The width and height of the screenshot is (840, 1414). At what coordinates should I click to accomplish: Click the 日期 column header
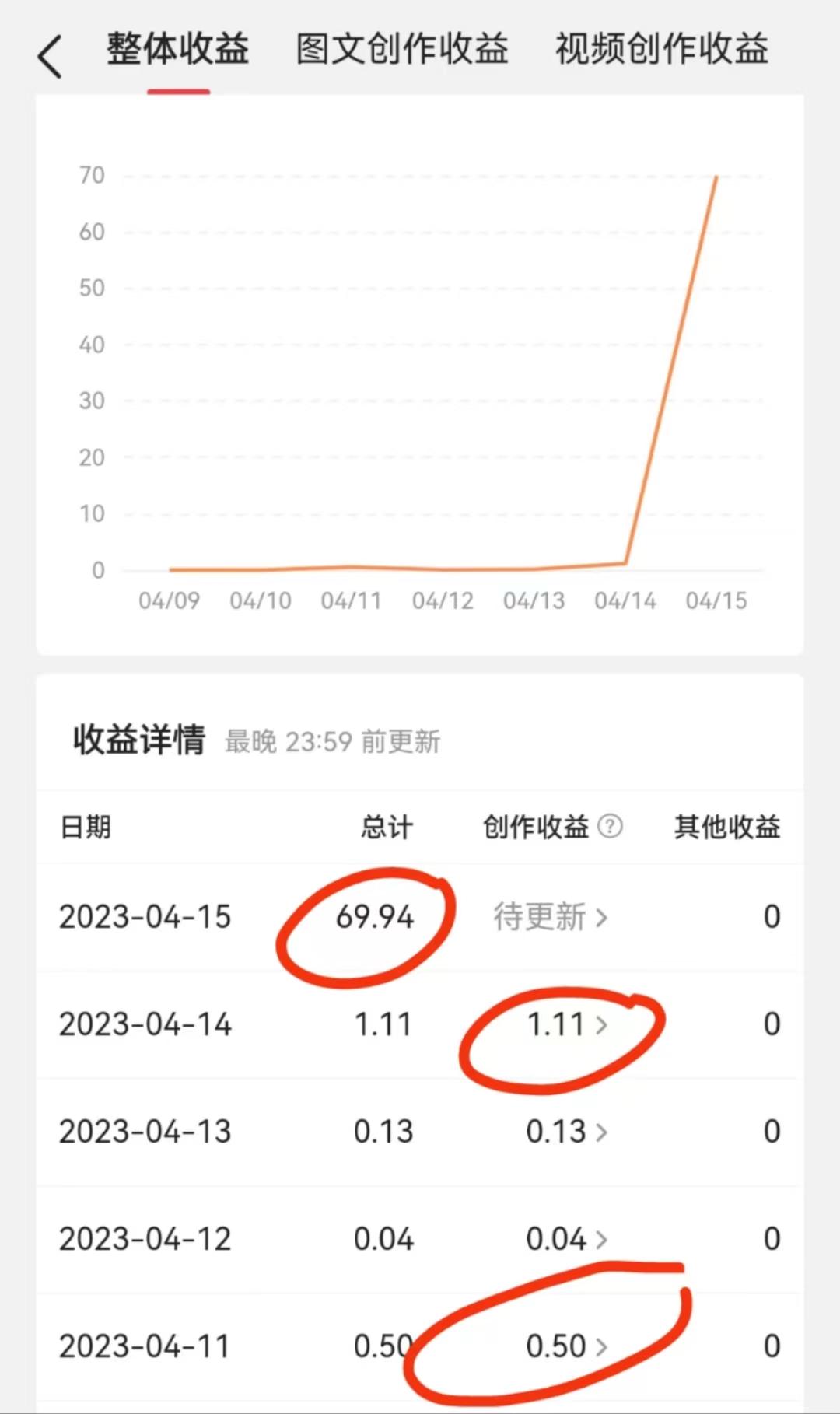pyautogui.click(x=86, y=828)
